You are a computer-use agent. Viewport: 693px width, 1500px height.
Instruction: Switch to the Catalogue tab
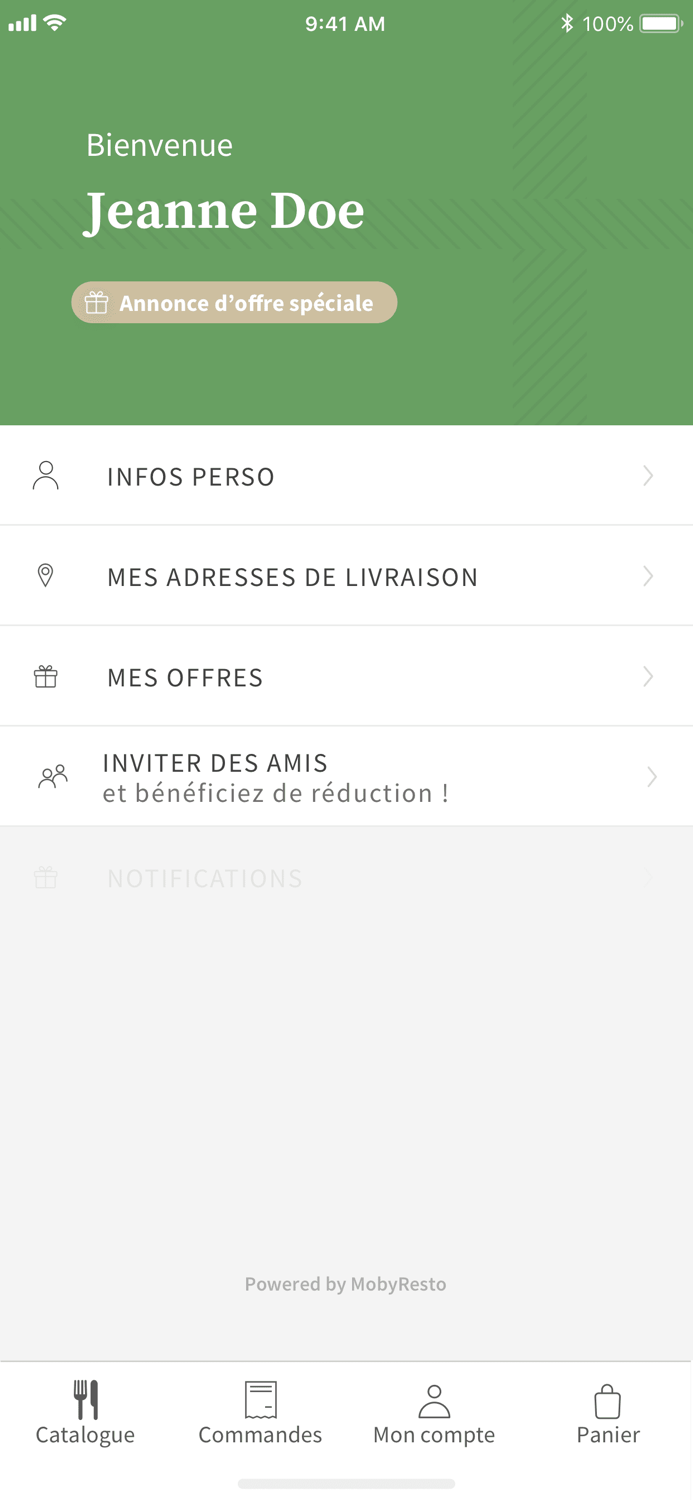[85, 1413]
